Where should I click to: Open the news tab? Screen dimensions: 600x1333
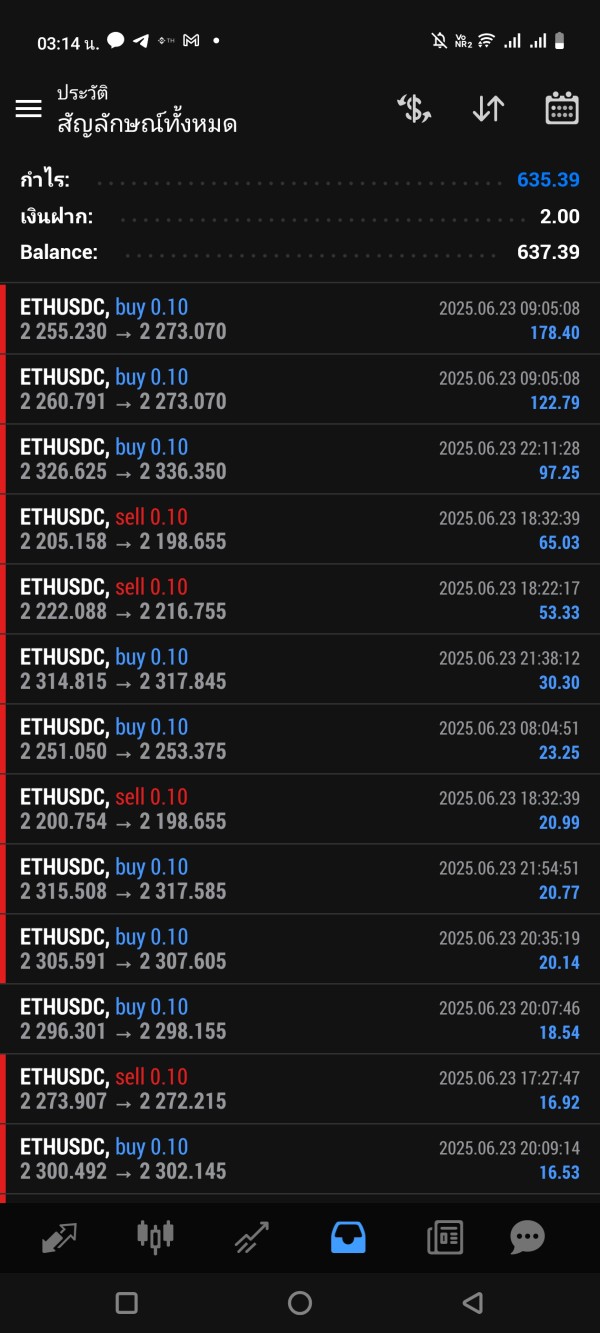click(x=445, y=1238)
